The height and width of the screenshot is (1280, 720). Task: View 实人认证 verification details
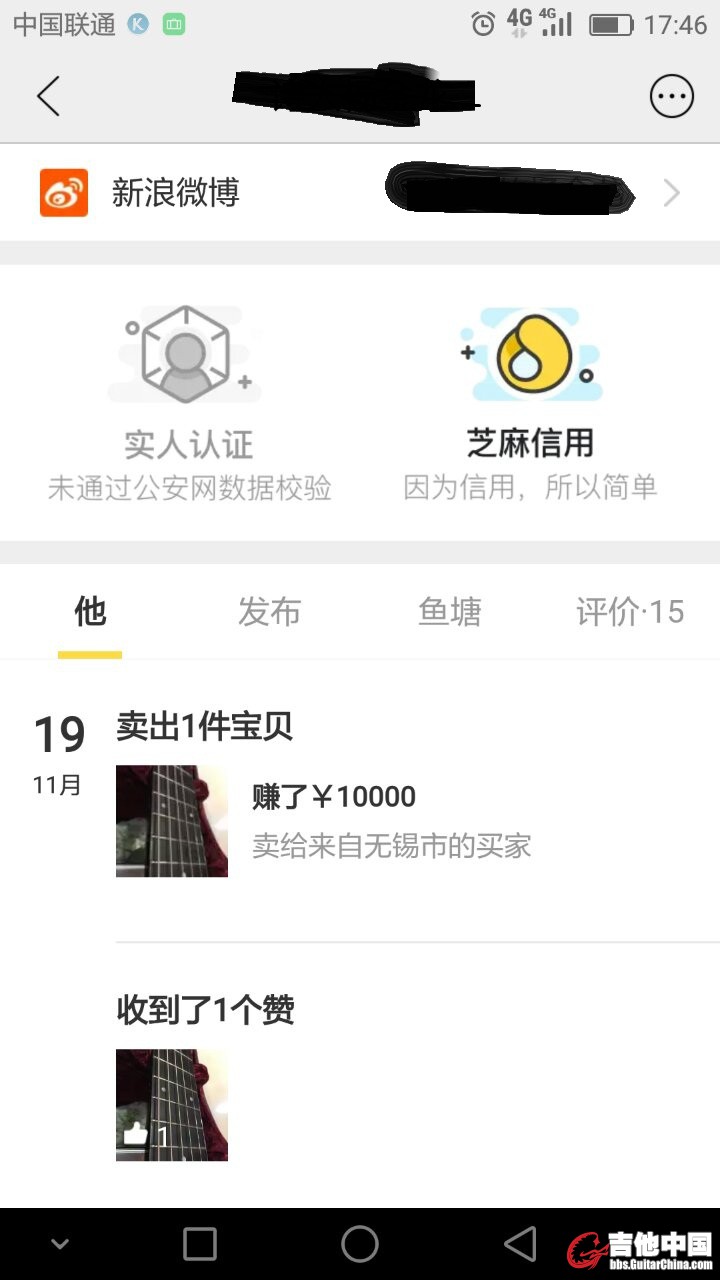click(x=189, y=402)
